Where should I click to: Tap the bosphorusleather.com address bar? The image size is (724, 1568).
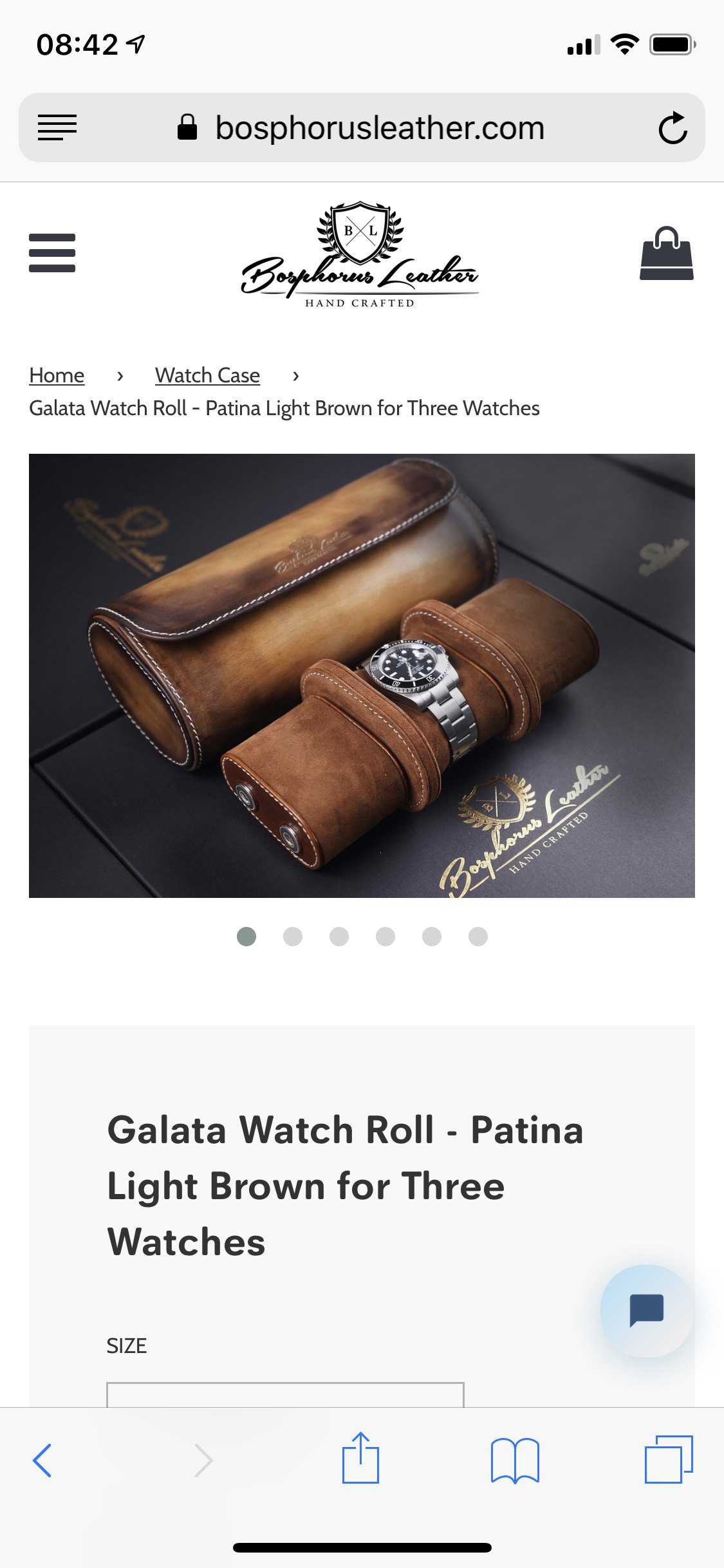coord(362,127)
